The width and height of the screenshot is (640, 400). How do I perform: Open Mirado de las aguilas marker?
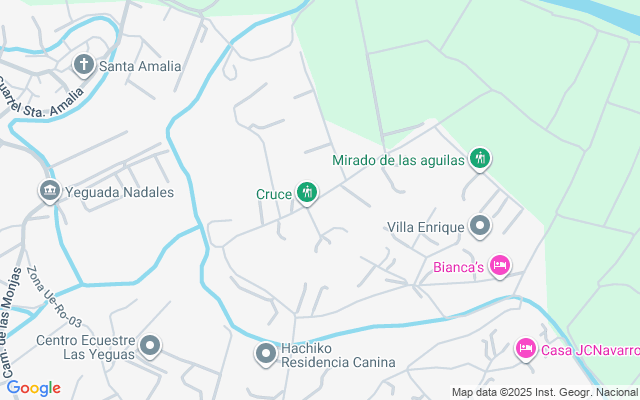point(481,158)
